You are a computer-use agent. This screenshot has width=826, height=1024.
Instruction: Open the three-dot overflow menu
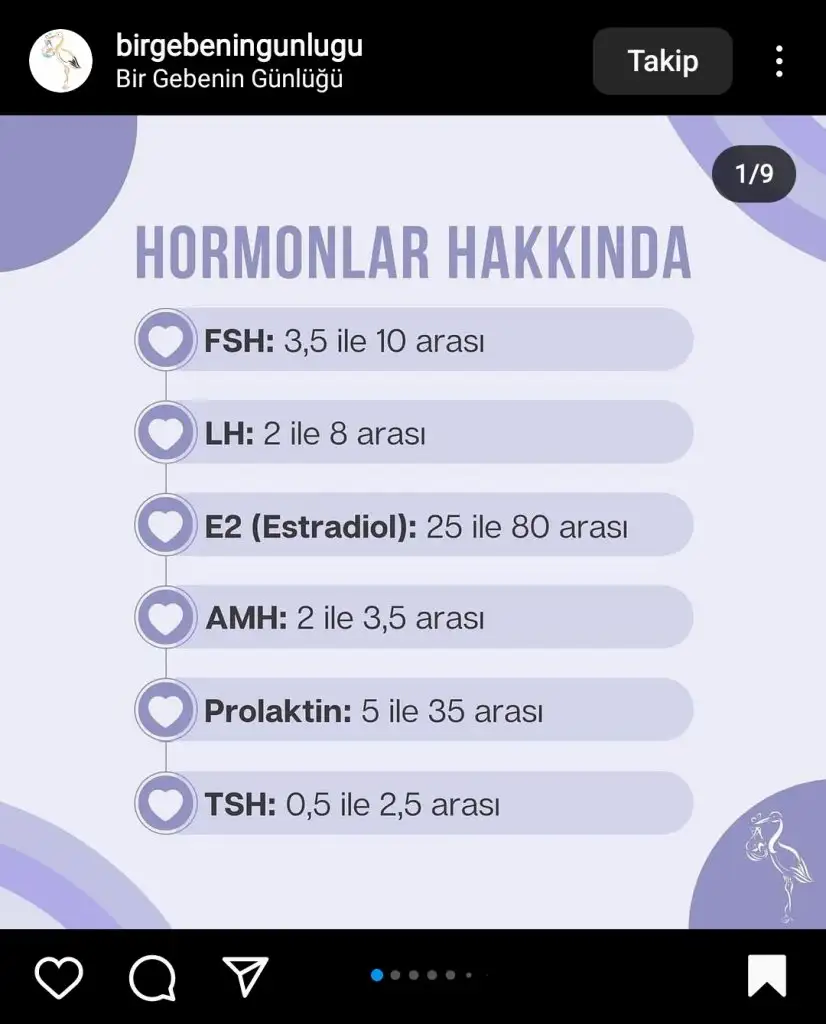click(x=779, y=61)
